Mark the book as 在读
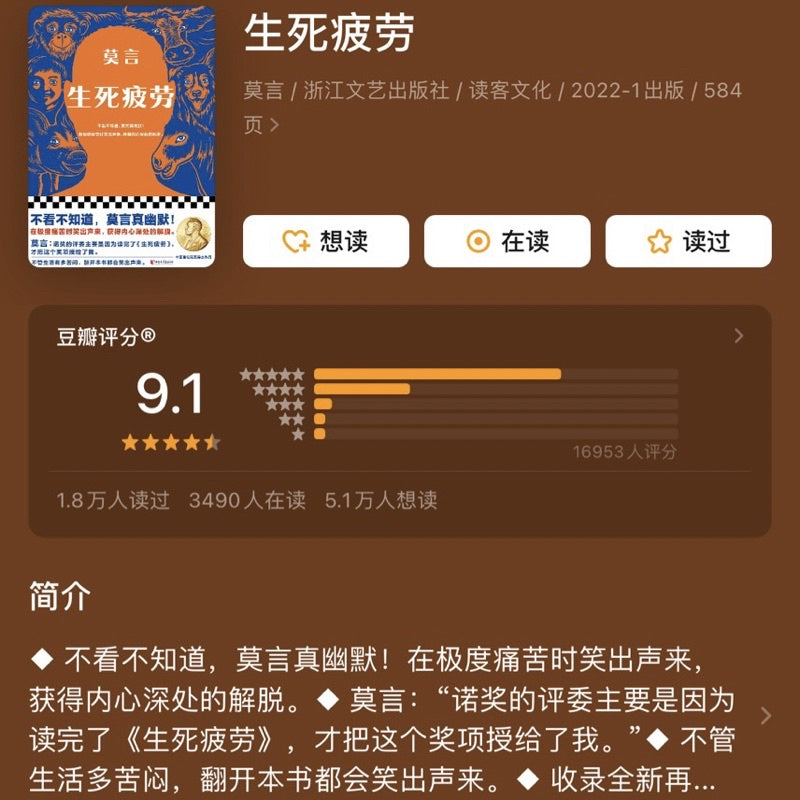 coord(507,241)
